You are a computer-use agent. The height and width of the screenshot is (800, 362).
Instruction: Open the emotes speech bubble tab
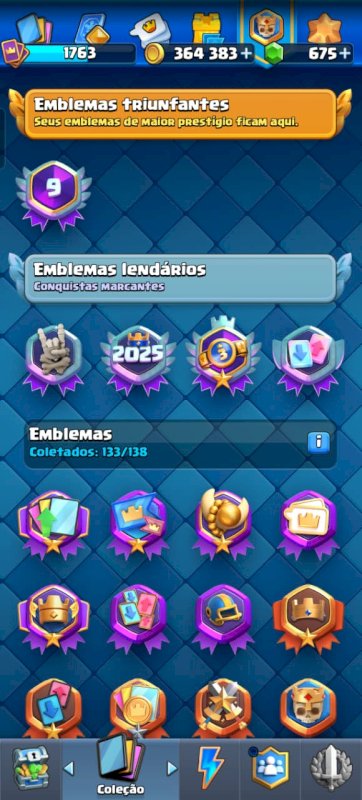pos(149,29)
